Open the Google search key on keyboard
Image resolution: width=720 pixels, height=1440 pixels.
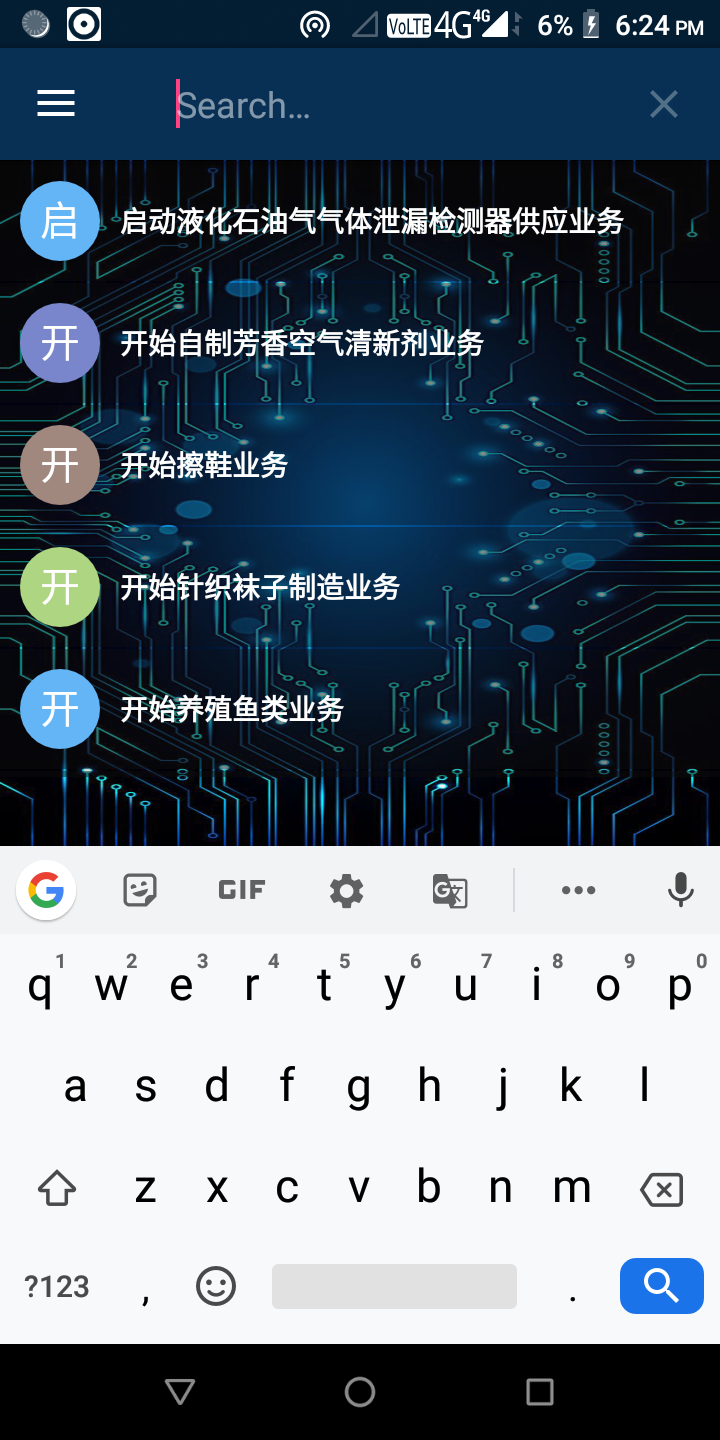point(46,890)
